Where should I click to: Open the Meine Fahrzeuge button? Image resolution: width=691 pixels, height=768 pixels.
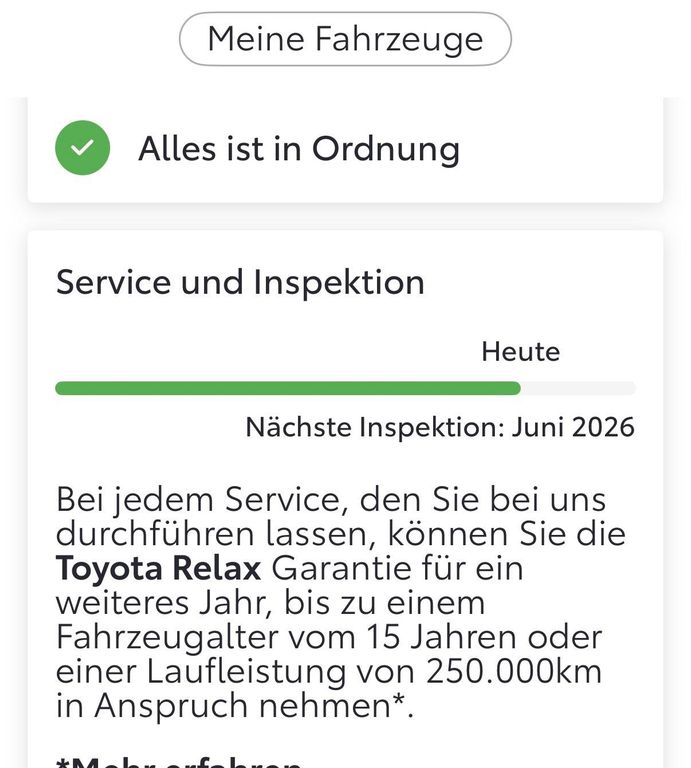pyautogui.click(x=345, y=39)
